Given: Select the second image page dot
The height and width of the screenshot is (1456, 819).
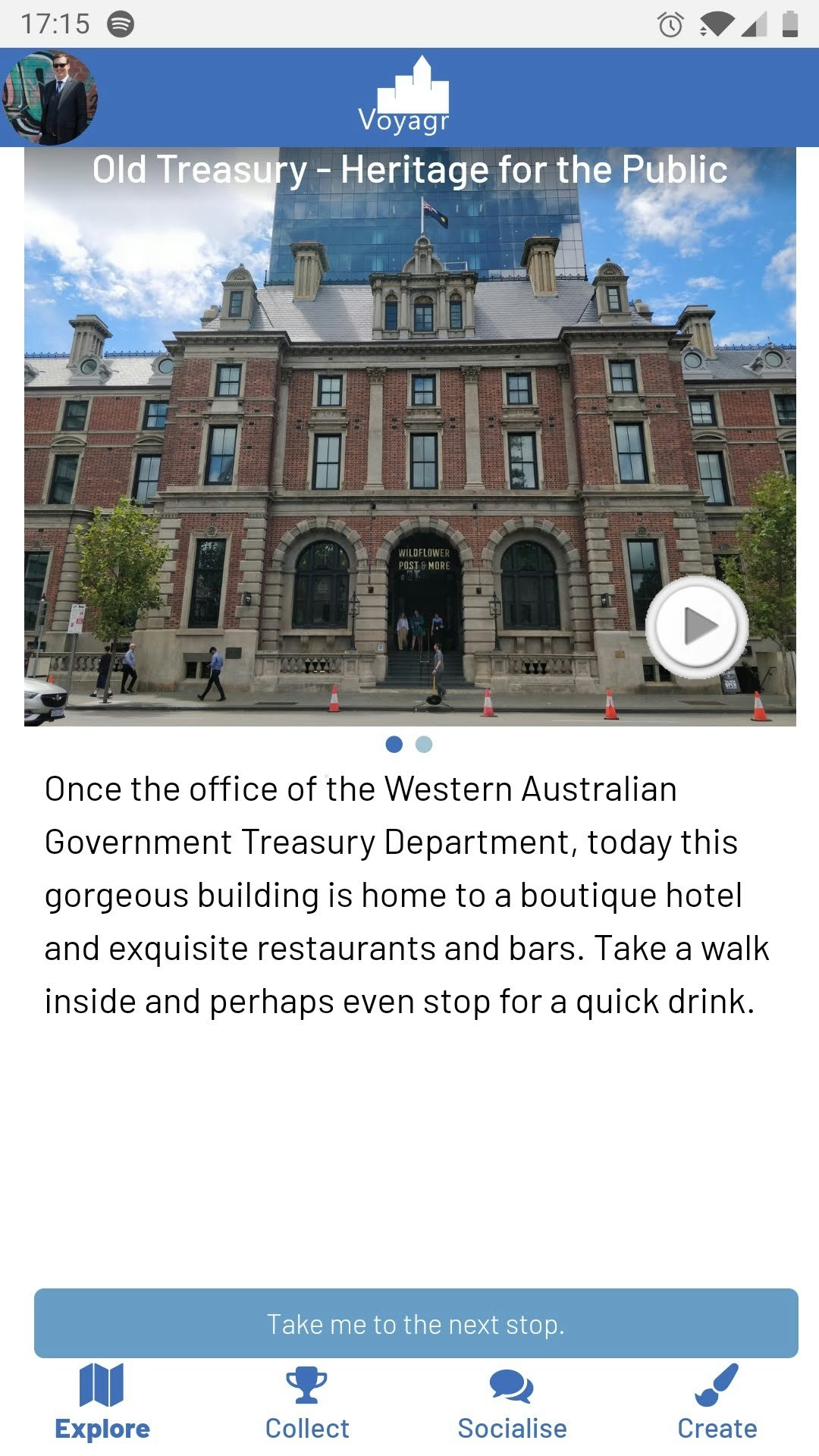Looking at the screenshot, I should 424,745.
